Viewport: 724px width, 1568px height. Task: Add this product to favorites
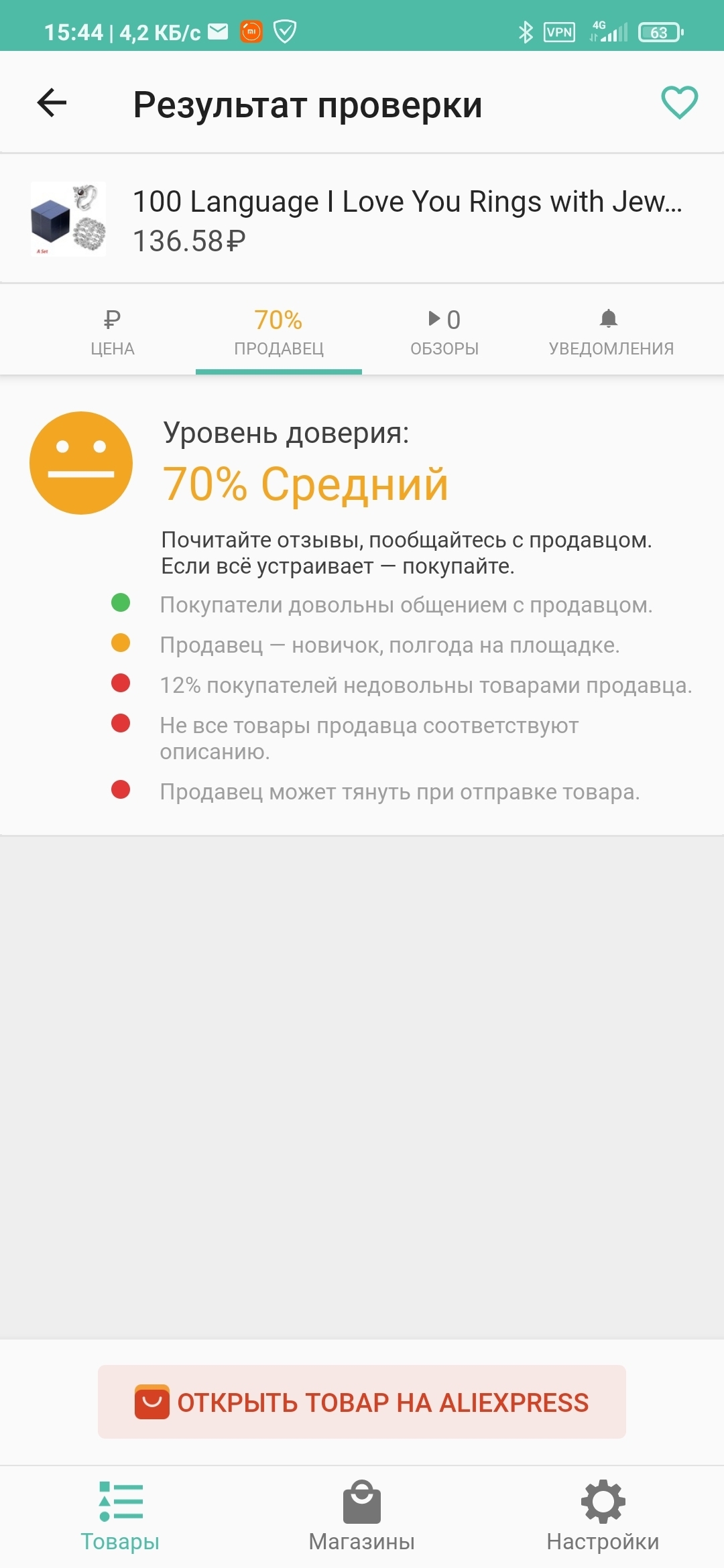679,103
